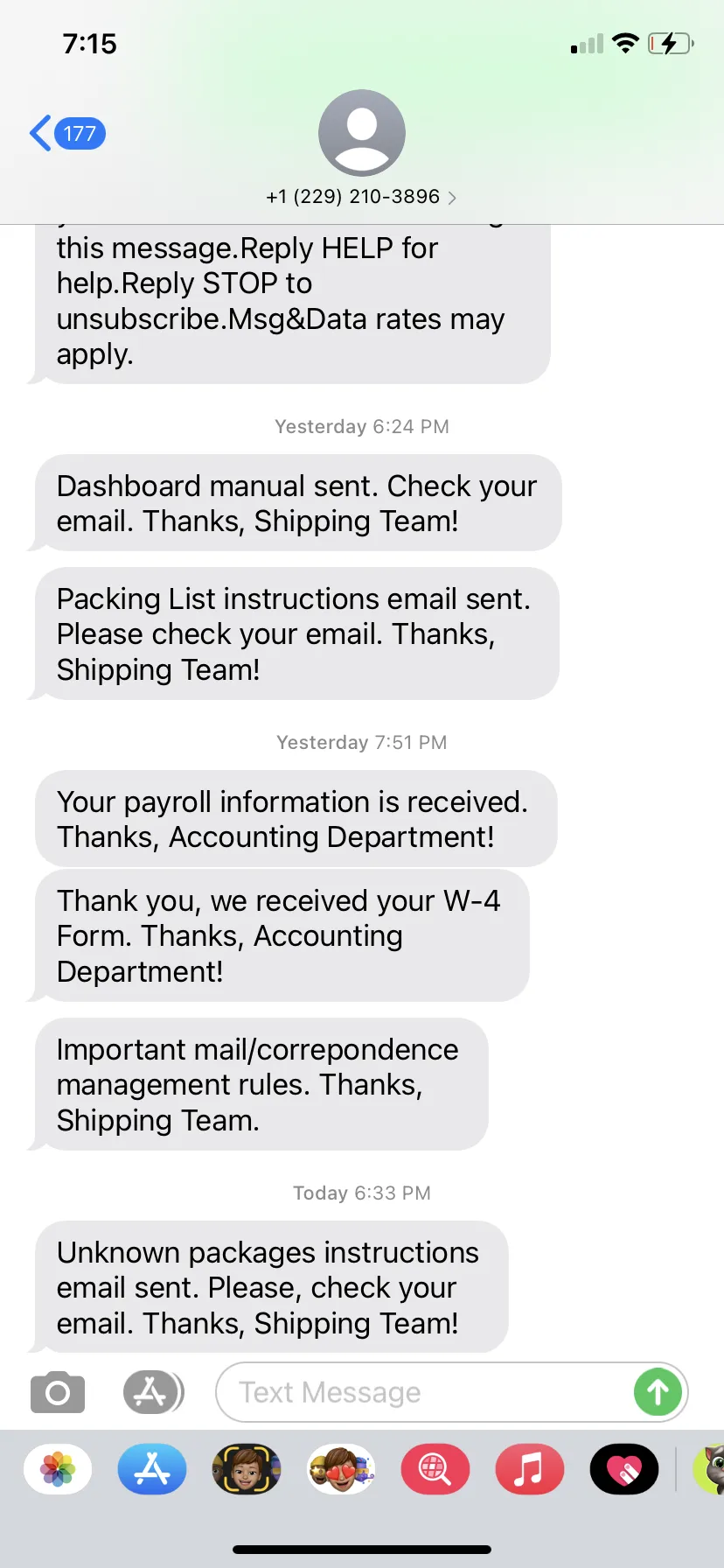
Task: Open the App Store in the iMessage strip
Action: point(152,1469)
